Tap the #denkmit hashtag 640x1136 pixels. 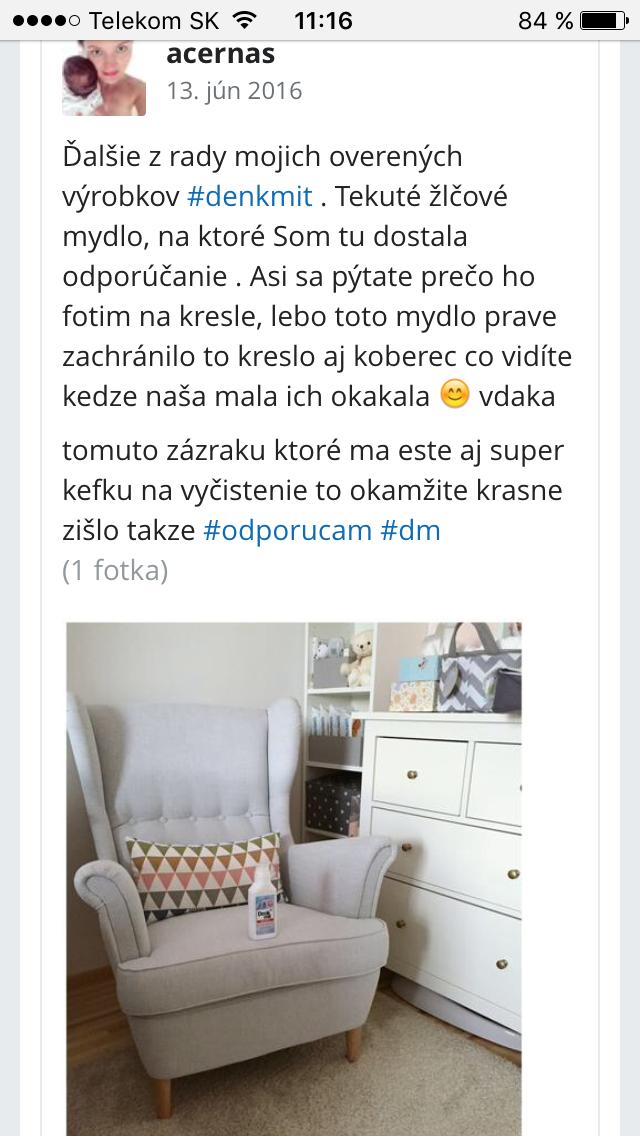tap(250, 197)
